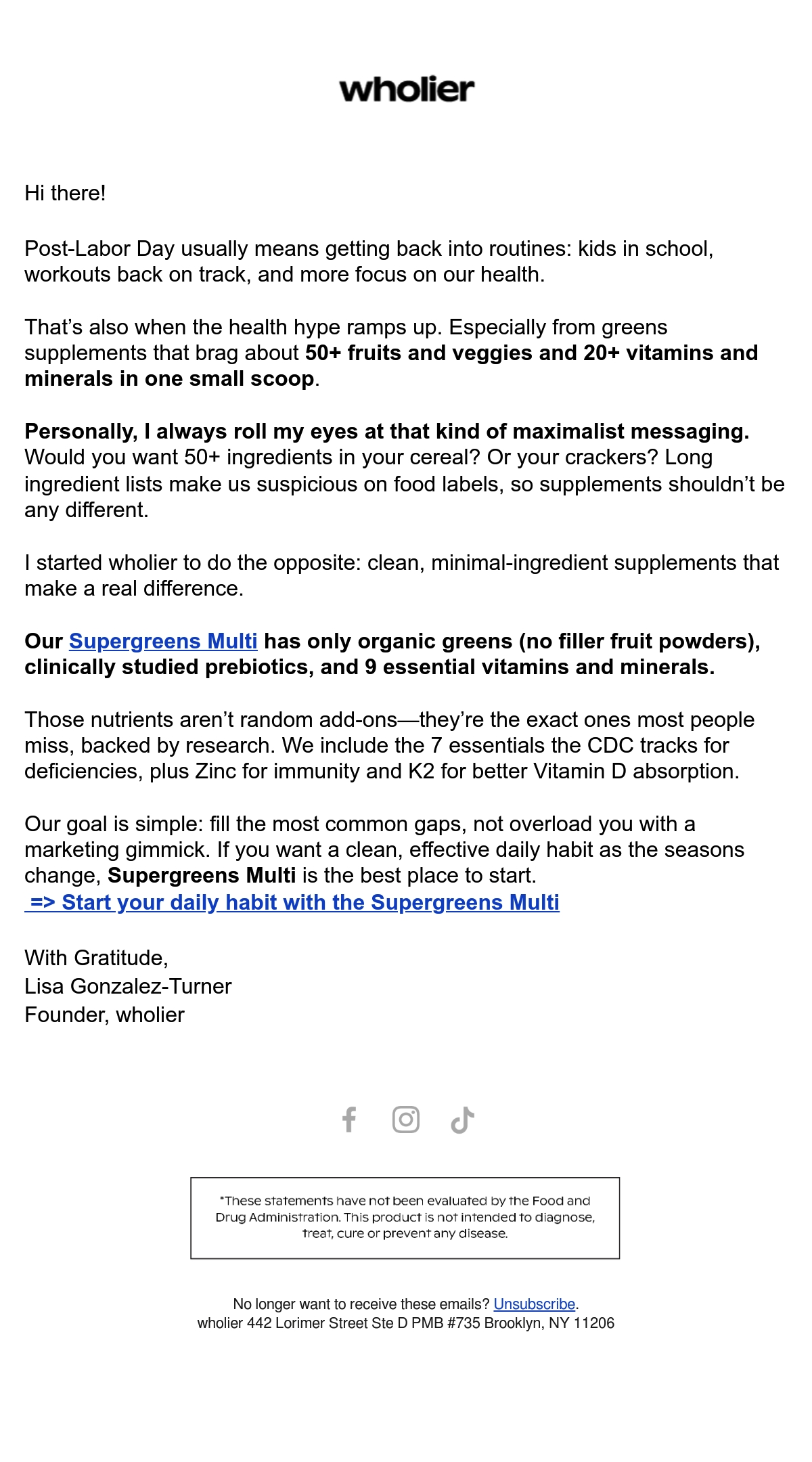This screenshot has height=1462, width=812.
Task: Unsubscribe from these emails
Action: click(535, 1304)
